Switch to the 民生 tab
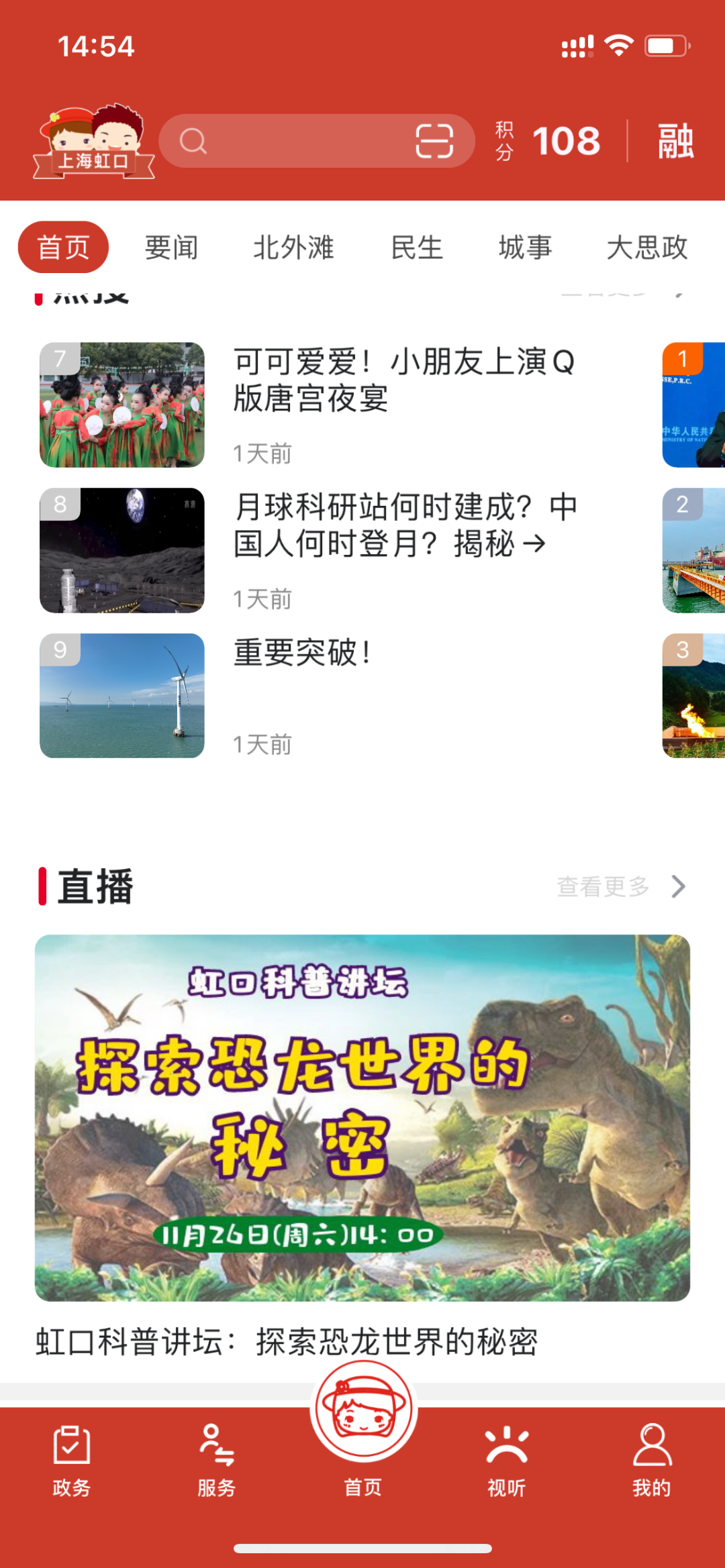The height and width of the screenshot is (1568, 725). (x=416, y=248)
